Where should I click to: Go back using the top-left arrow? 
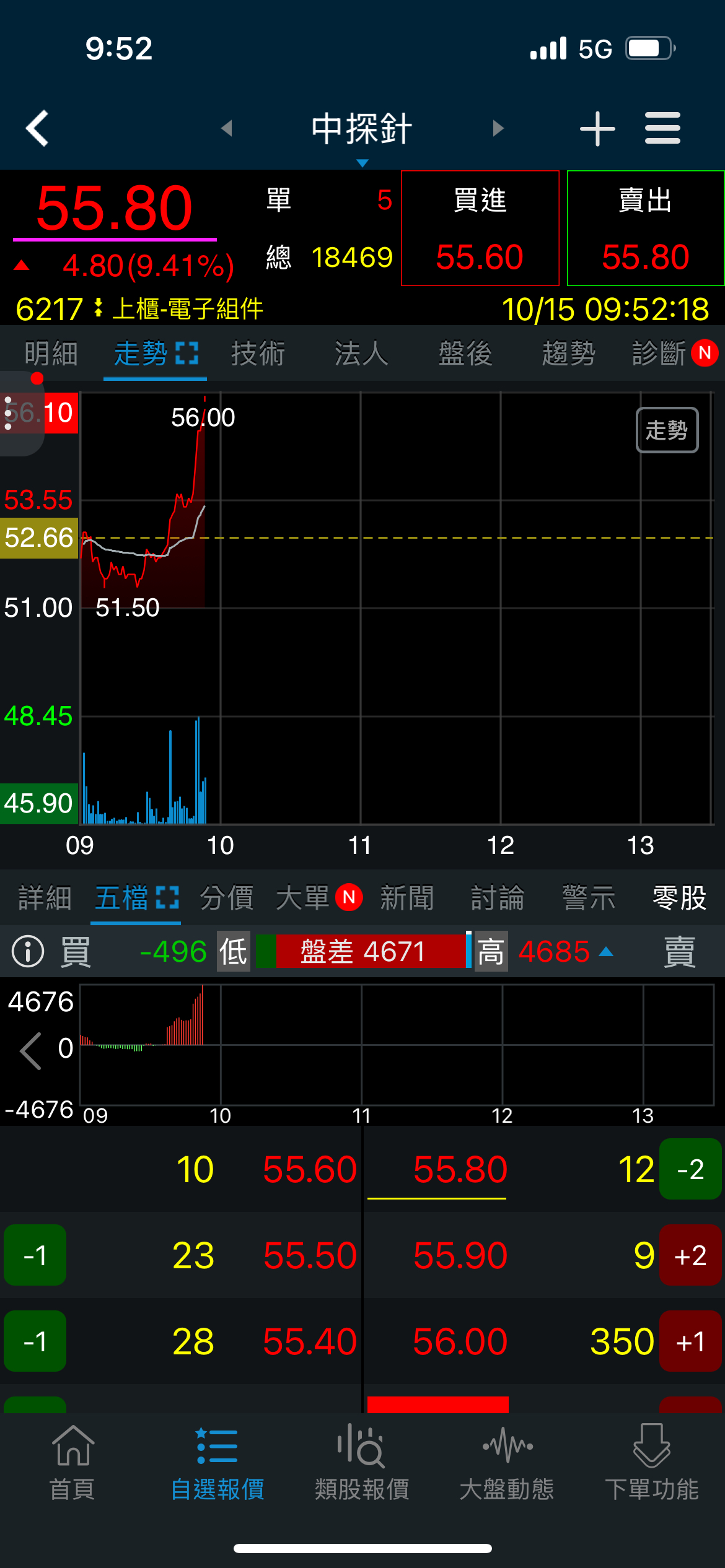tap(37, 128)
